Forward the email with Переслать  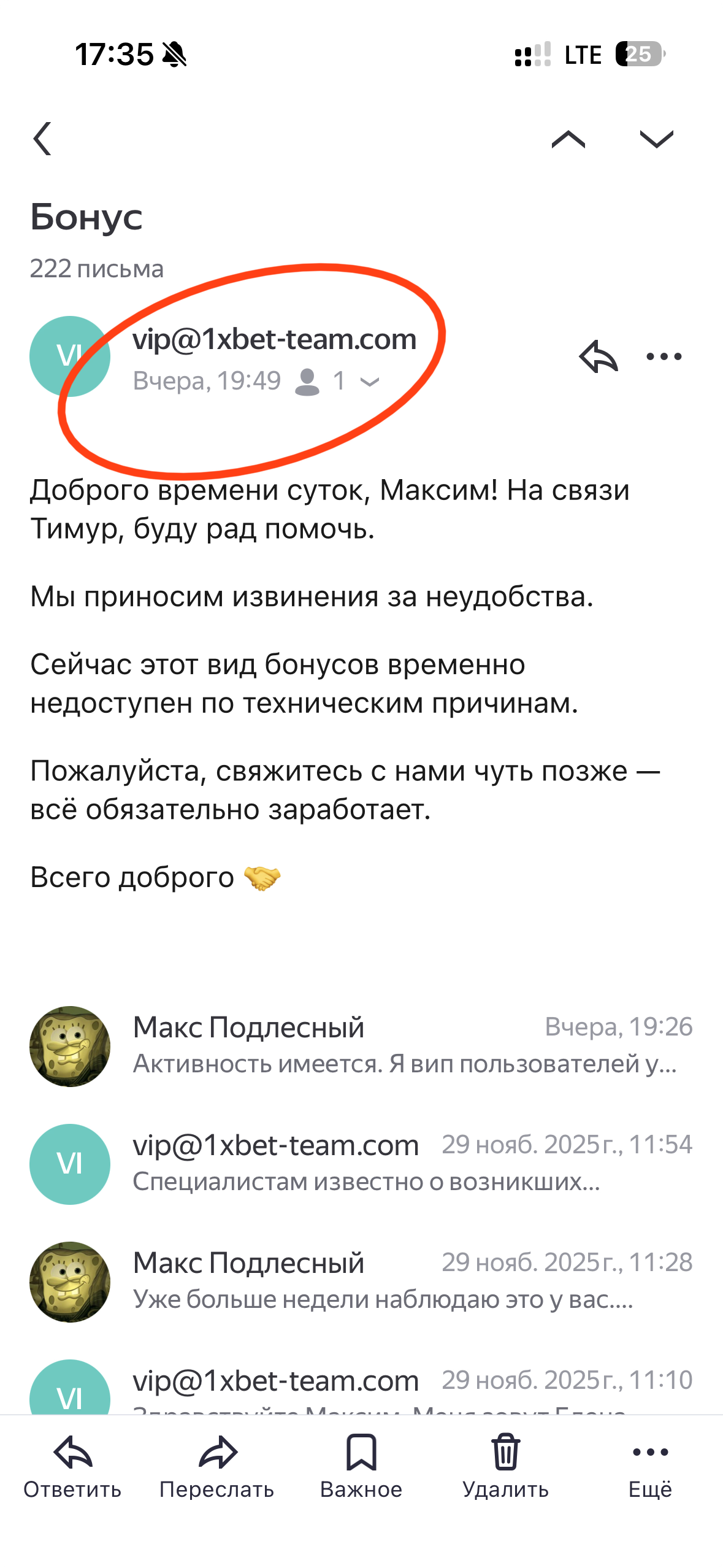coord(217,1466)
